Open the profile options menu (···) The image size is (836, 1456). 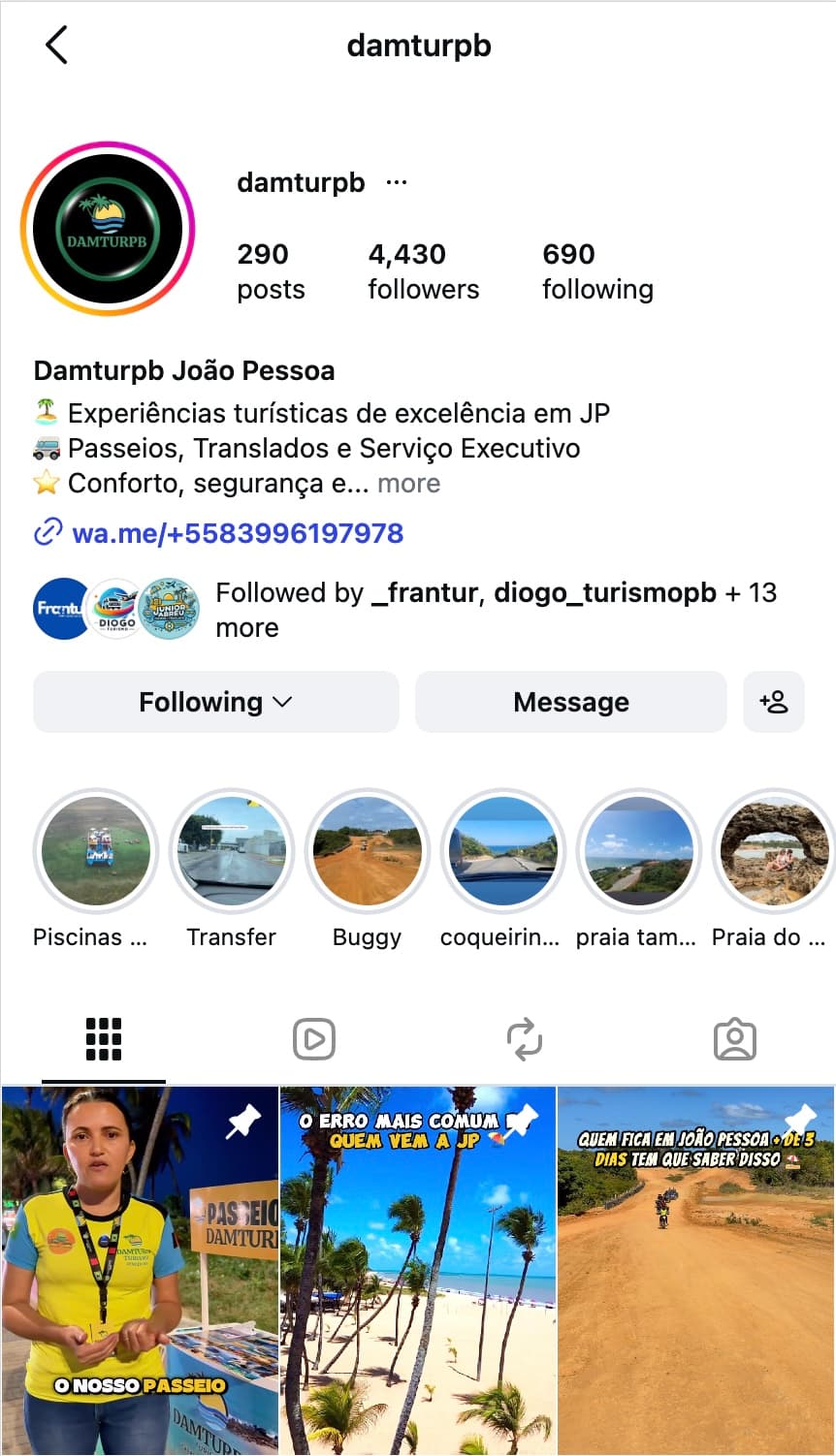397,180
